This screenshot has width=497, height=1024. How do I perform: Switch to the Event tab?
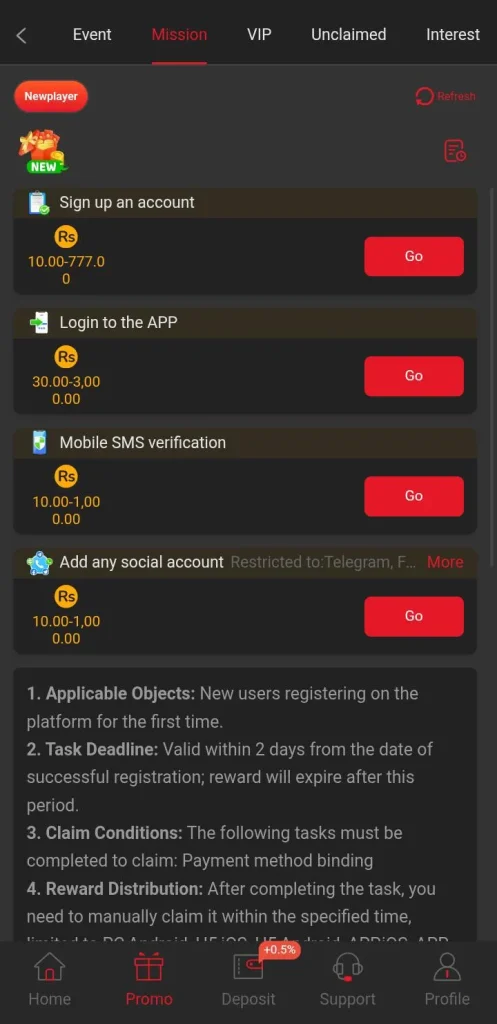(92, 35)
